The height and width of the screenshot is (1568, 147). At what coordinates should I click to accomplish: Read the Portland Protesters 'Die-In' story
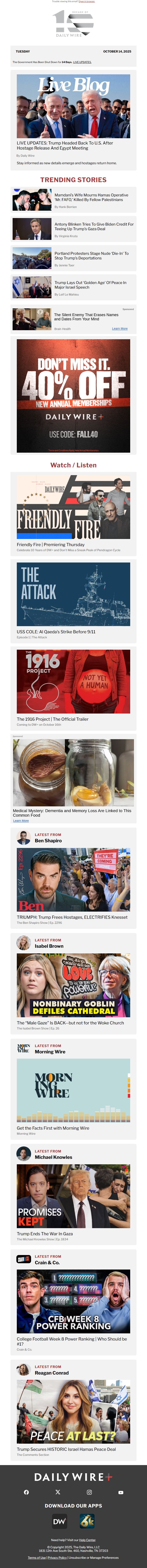click(x=91, y=256)
